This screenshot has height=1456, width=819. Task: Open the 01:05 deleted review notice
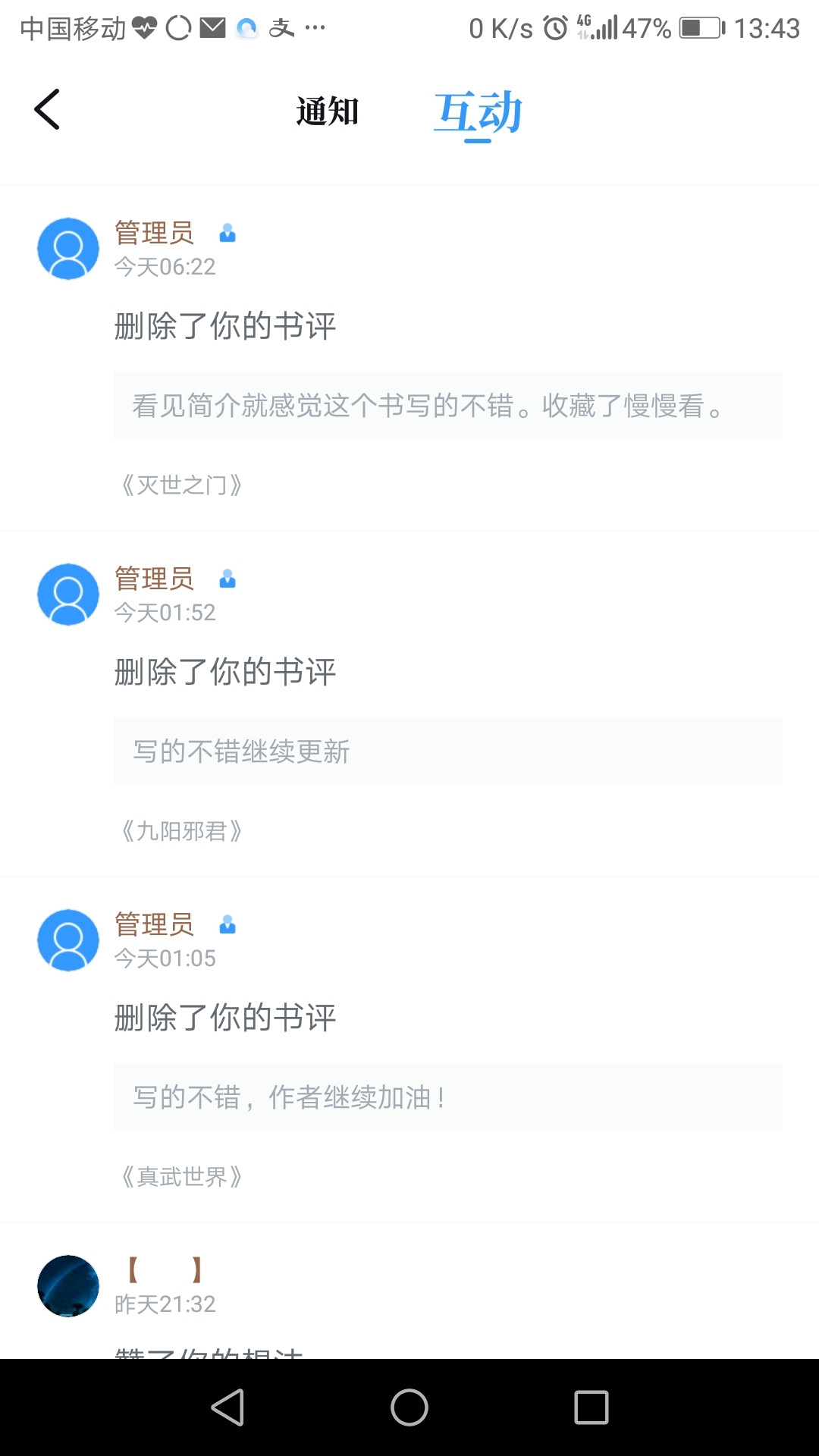[225, 1018]
